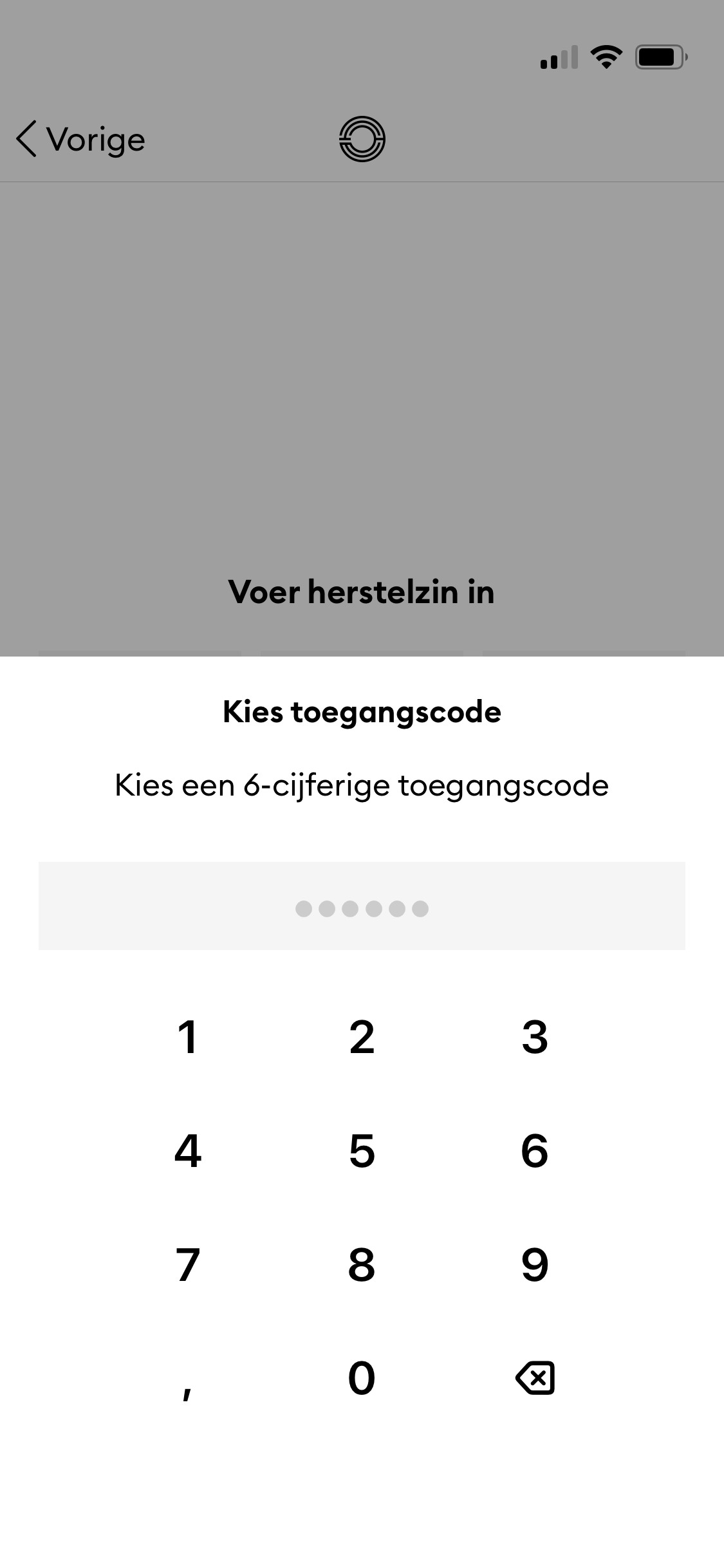Enter digit 8 on the keypad
724x1568 pixels.
(x=362, y=1264)
